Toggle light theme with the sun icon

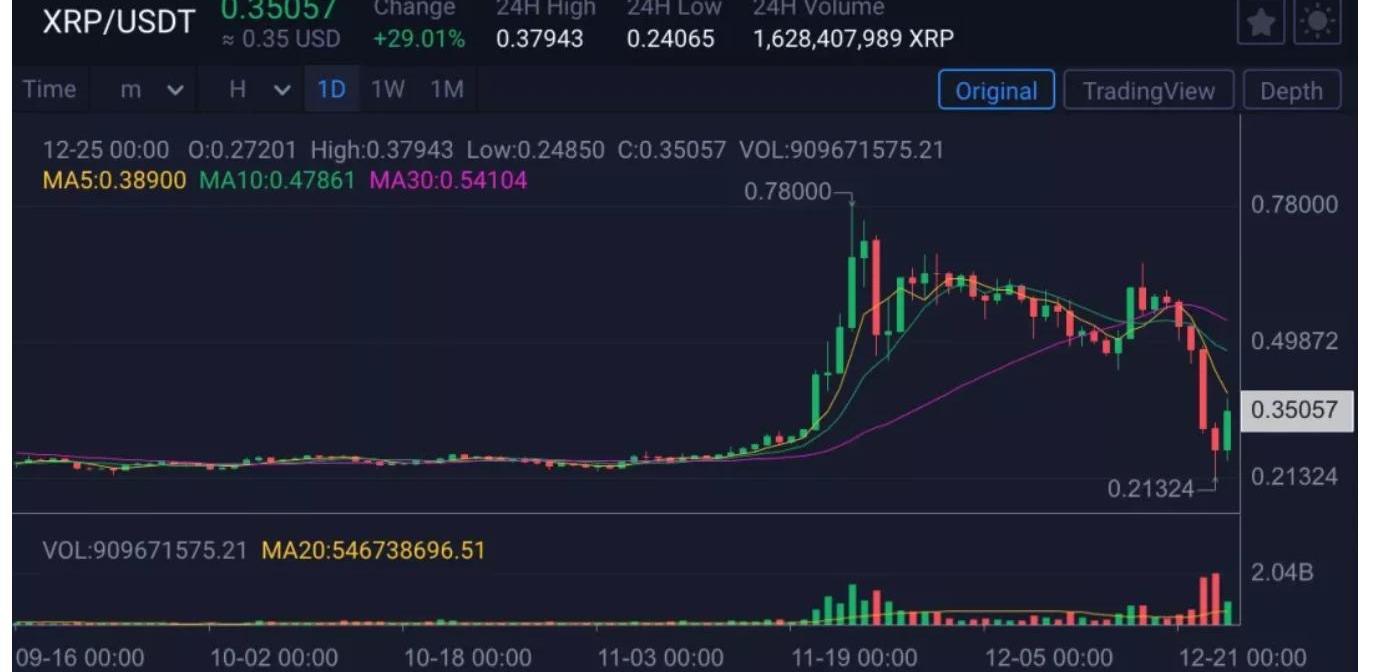1317,22
